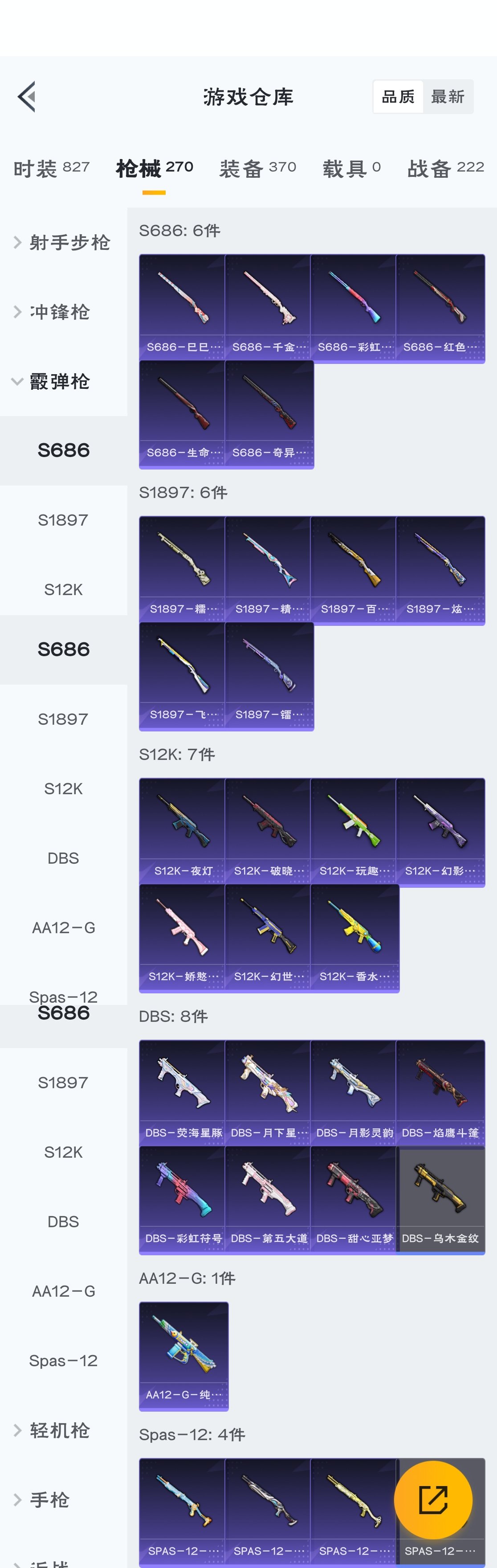Sort items by 品质
The width and height of the screenshot is (497, 1568).
point(398,97)
